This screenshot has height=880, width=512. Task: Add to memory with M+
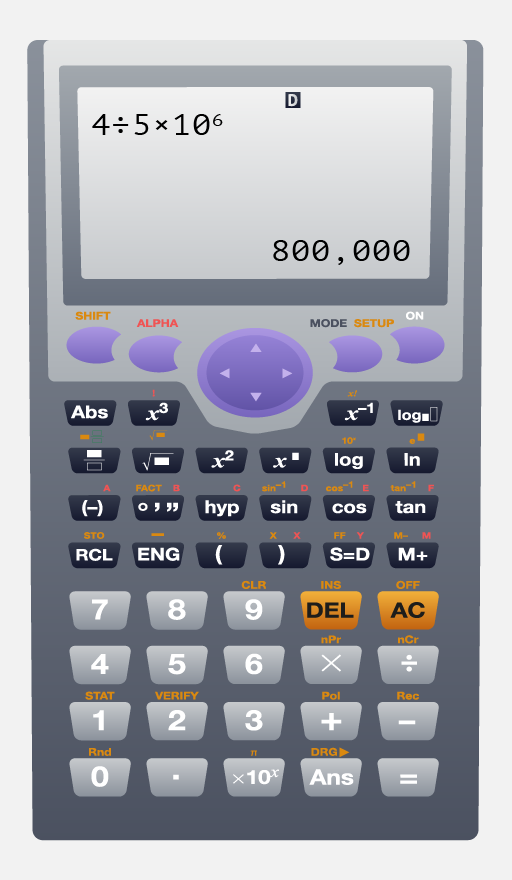pyautogui.click(x=412, y=555)
